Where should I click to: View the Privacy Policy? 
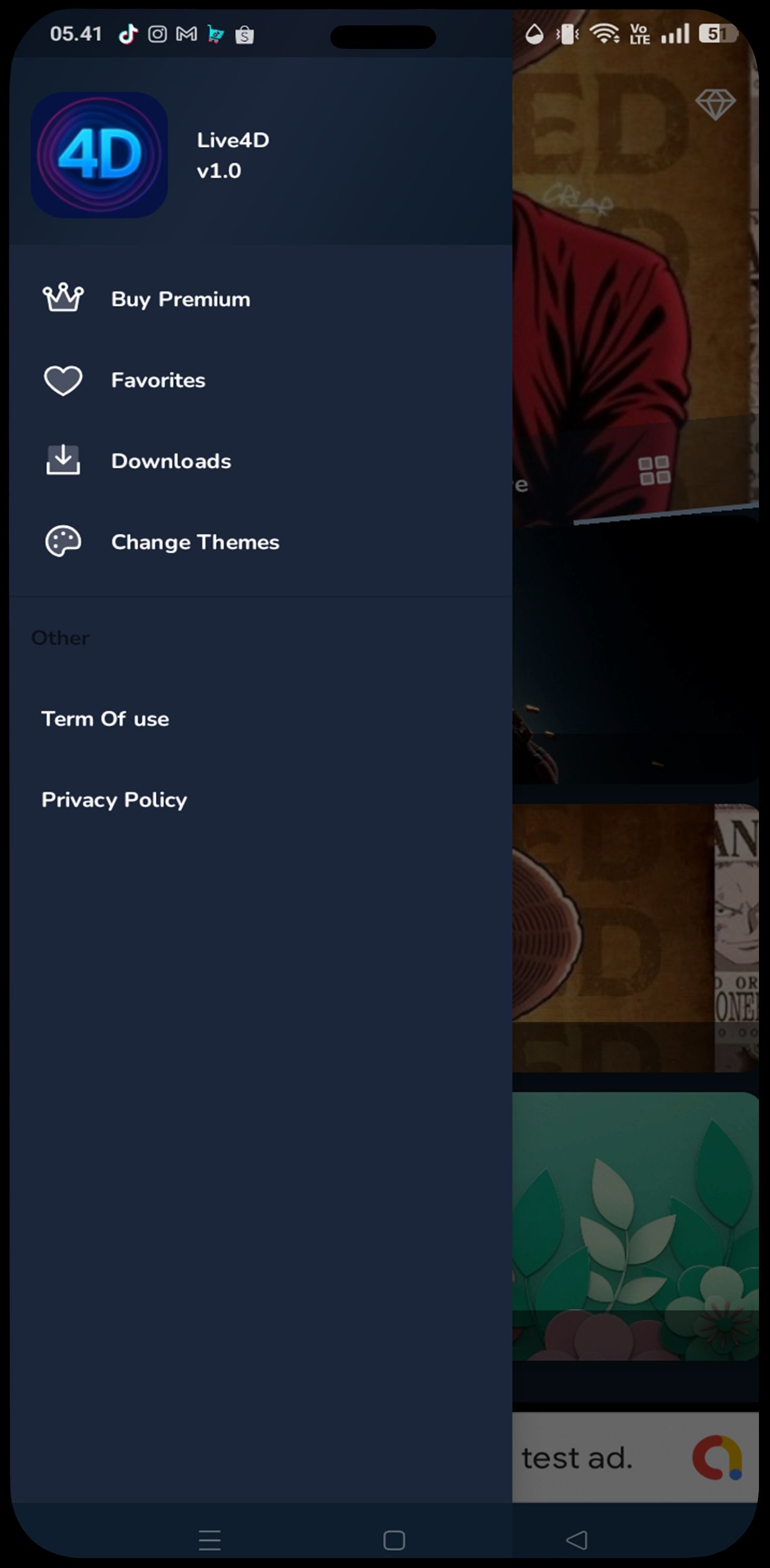115,800
